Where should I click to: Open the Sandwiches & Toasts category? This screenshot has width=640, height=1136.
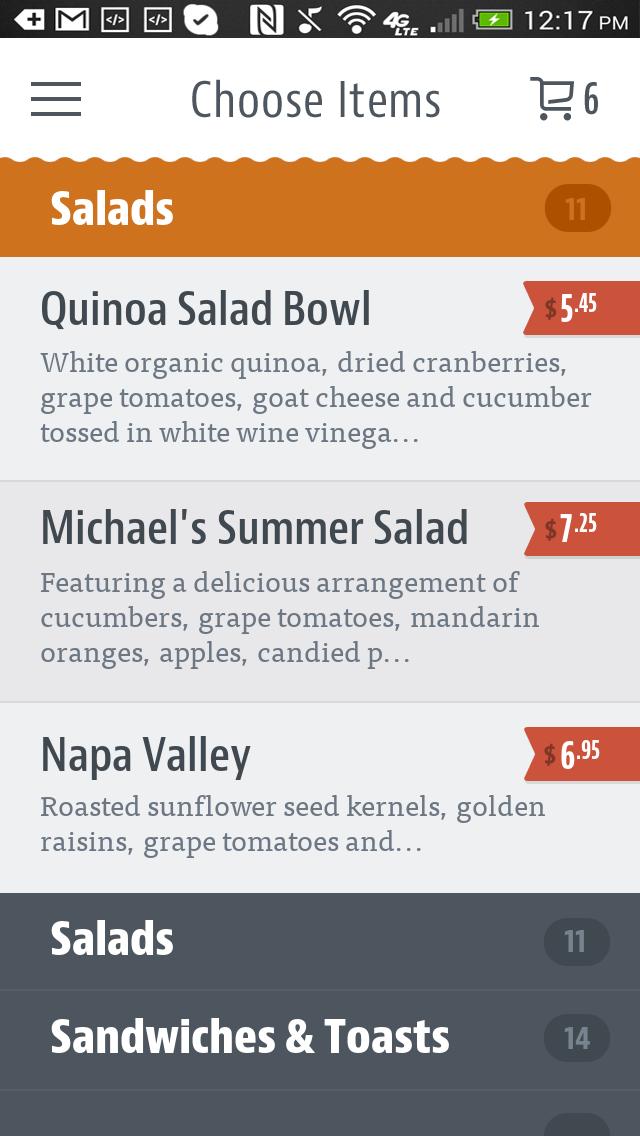320,1038
